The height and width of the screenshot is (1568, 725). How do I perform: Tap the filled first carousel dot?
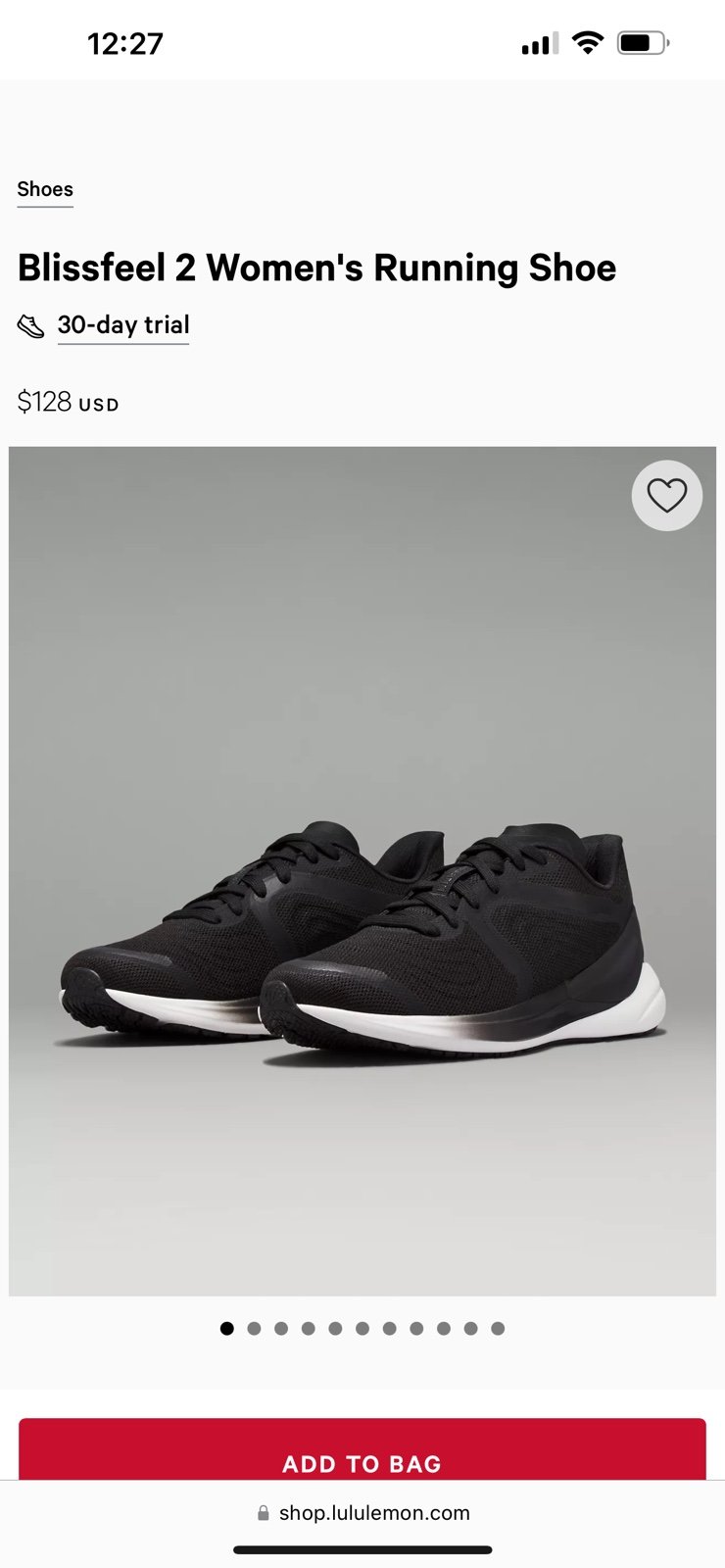(226, 1328)
